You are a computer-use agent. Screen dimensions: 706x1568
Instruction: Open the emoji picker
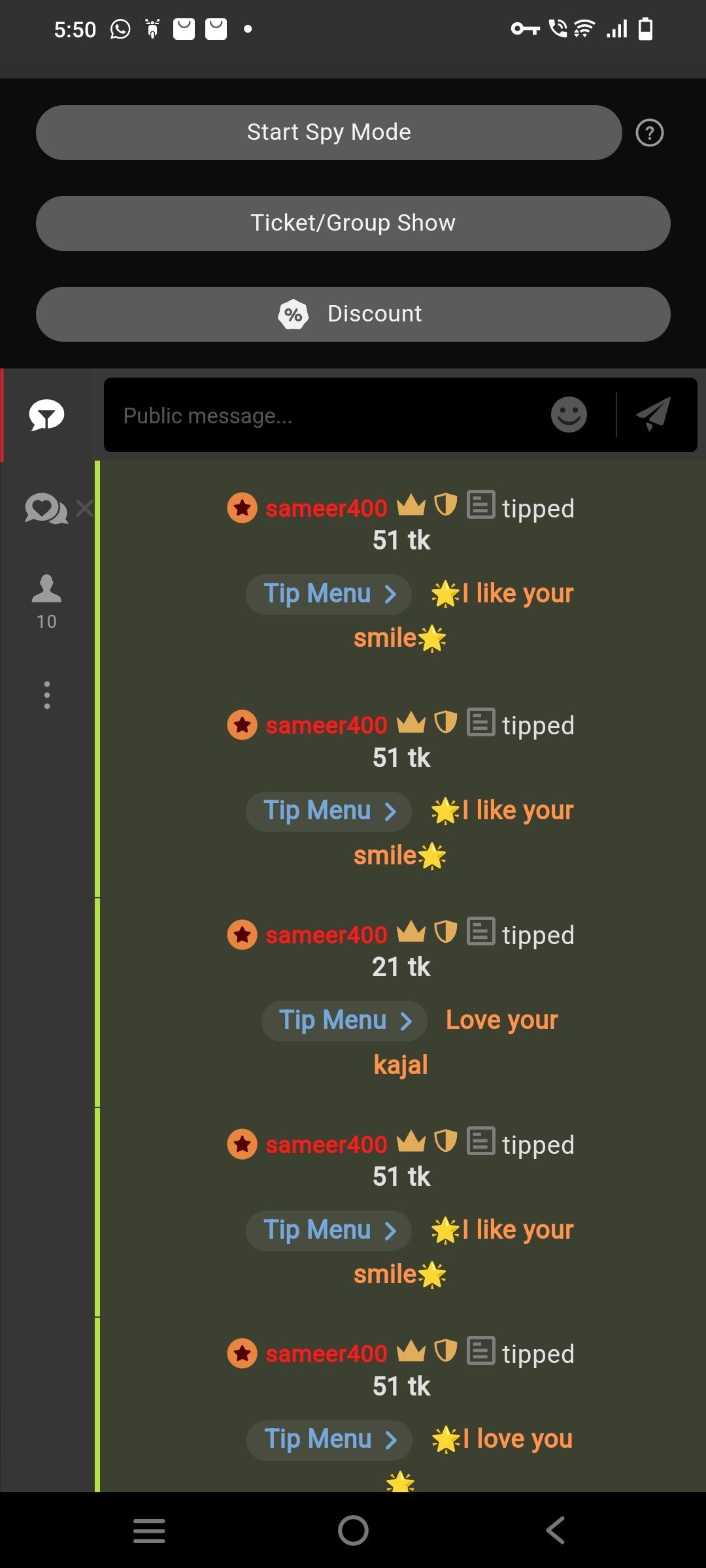pos(569,415)
